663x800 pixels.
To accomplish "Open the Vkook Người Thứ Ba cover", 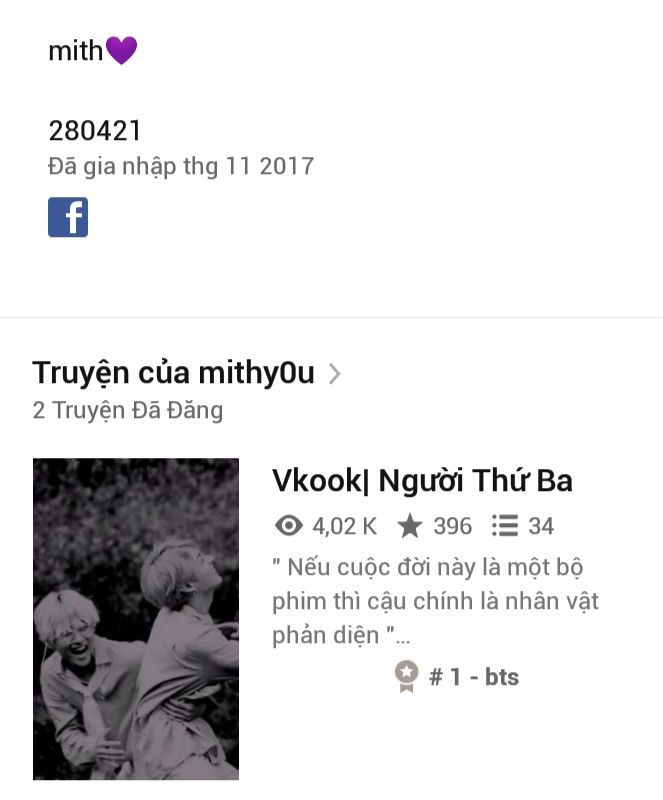I will click(136, 618).
